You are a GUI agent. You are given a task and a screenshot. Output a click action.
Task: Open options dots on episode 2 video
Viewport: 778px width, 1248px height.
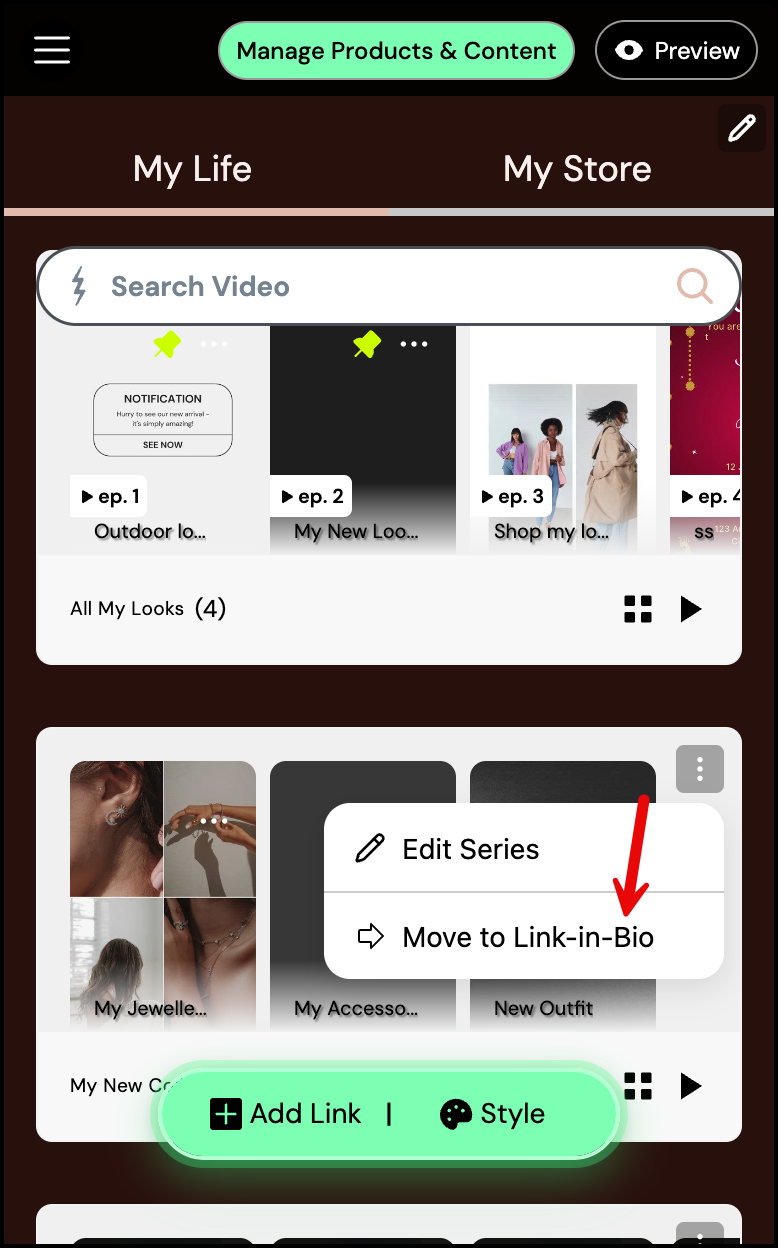414,344
